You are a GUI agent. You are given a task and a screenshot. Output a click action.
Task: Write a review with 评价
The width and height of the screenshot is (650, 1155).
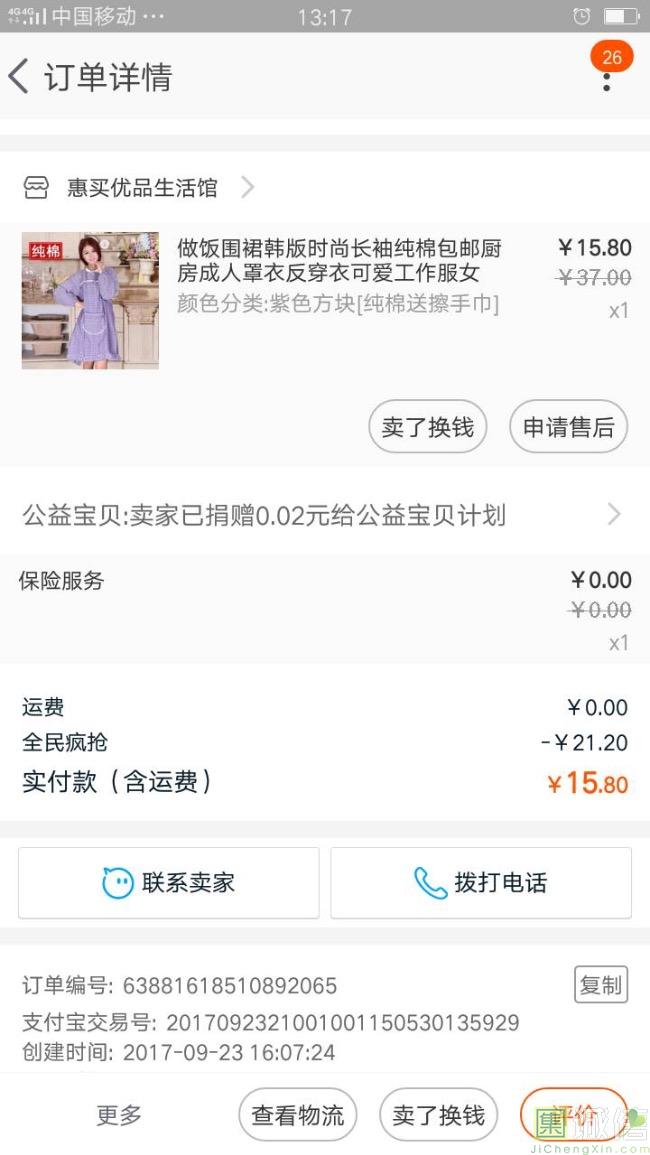coord(573,1112)
